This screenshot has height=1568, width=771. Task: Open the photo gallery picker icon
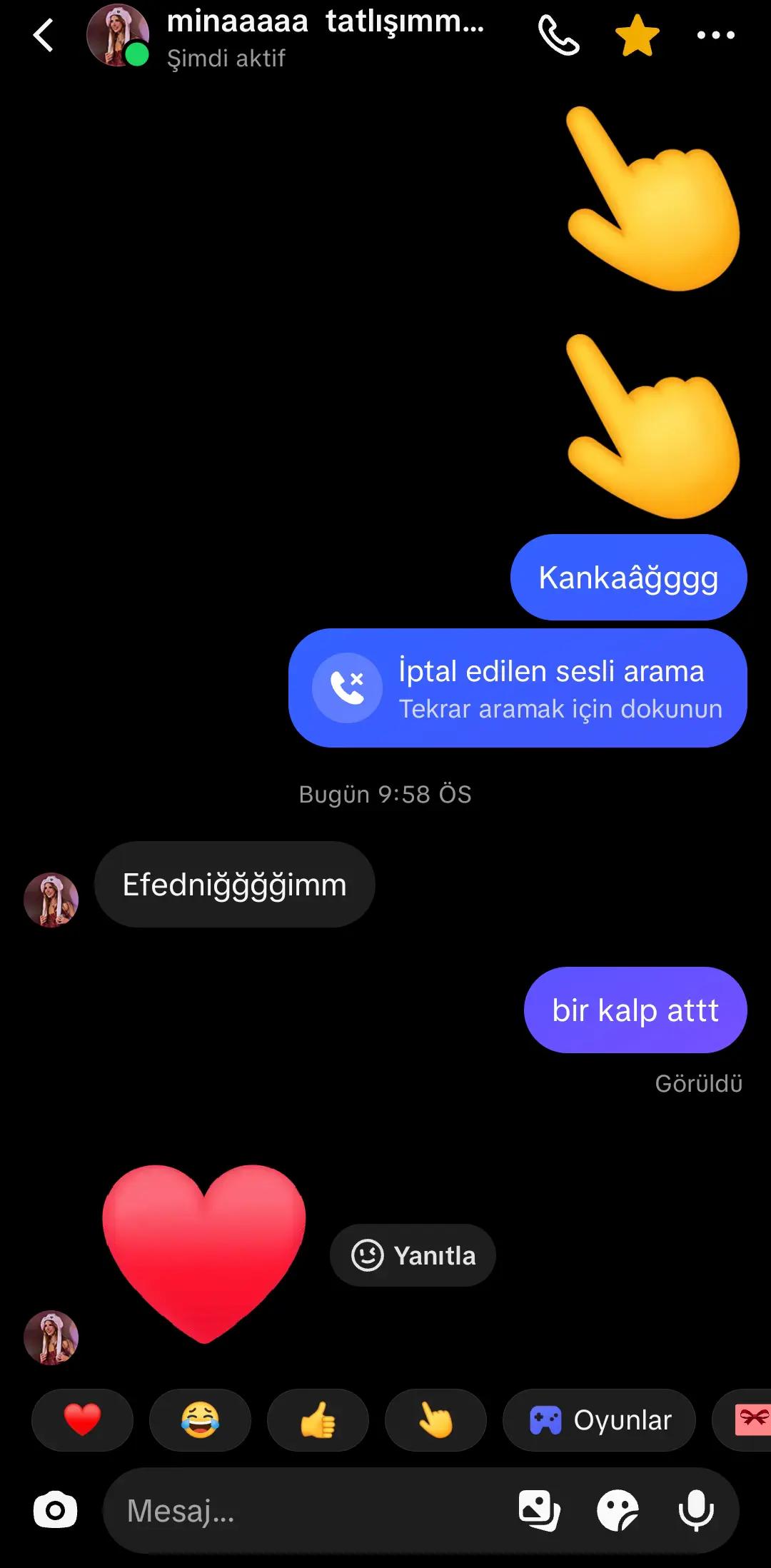(539, 1510)
